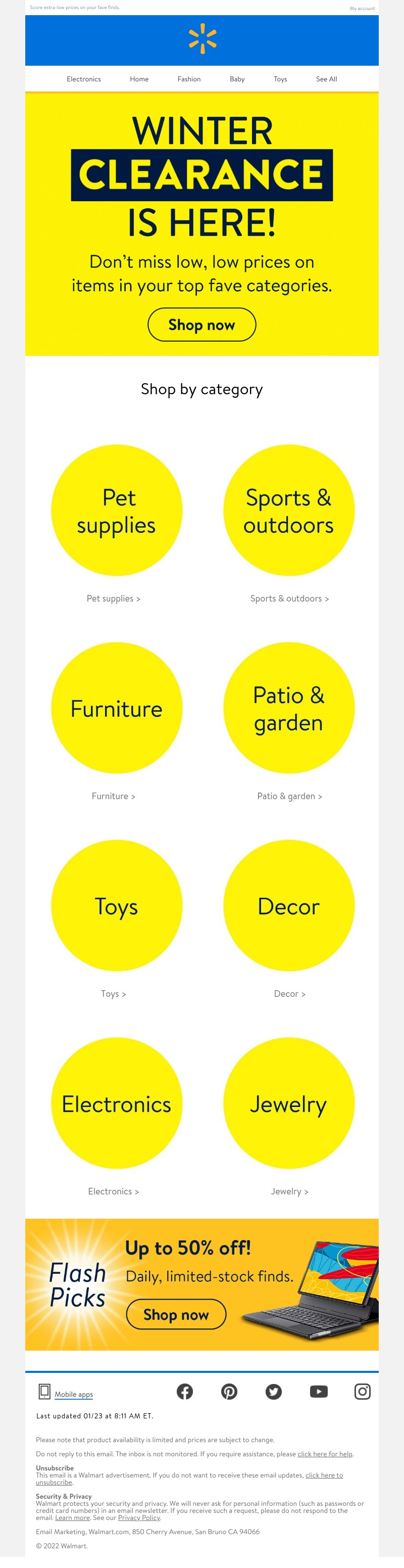Viewport: 404px width, 1568px height.
Task: Open the Electronics nav link
Action: pyautogui.click(x=84, y=79)
